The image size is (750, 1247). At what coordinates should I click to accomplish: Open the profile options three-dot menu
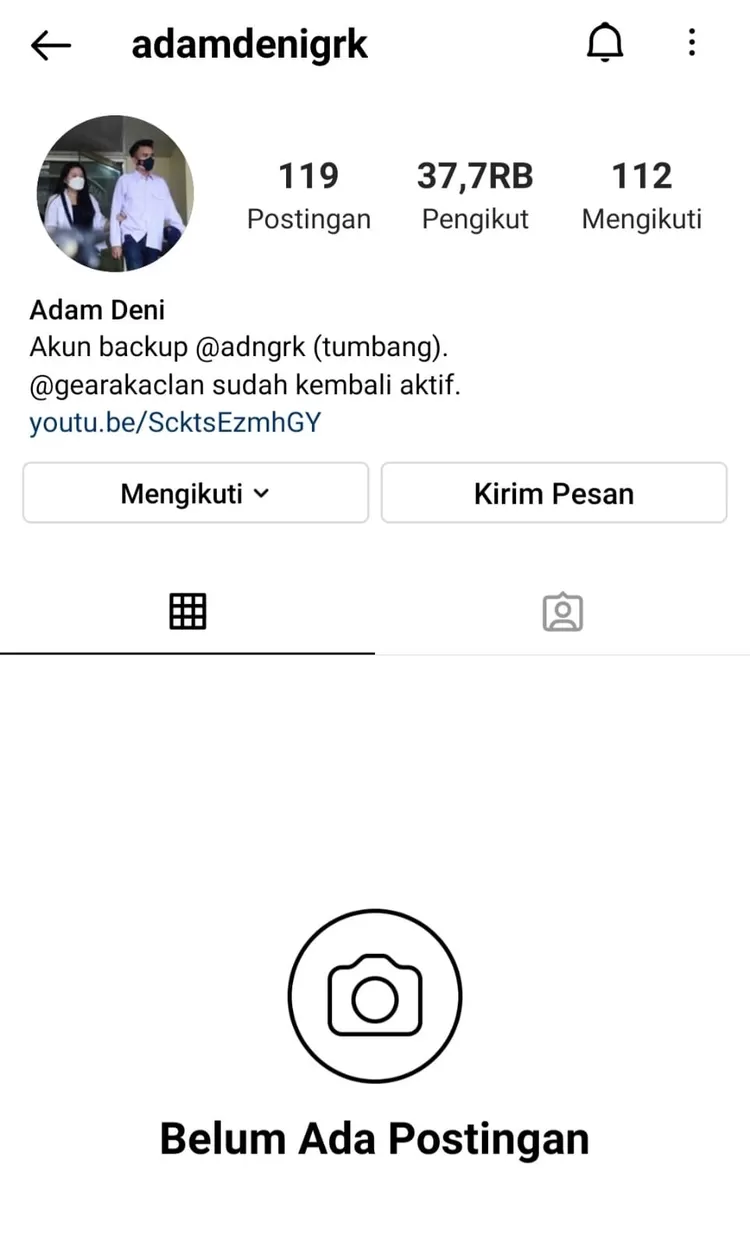click(x=692, y=42)
